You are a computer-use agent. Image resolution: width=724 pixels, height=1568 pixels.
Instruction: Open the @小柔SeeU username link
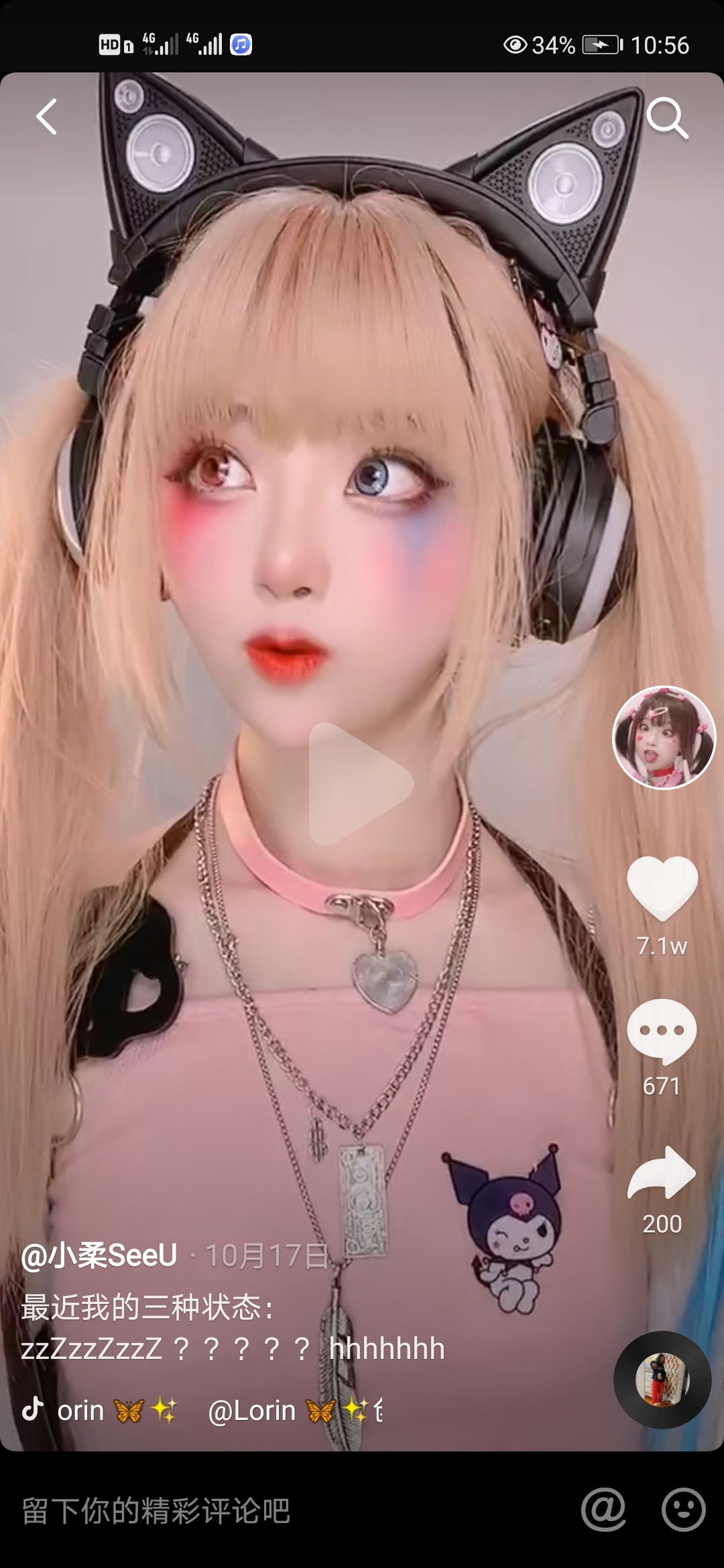[99, 1255]
